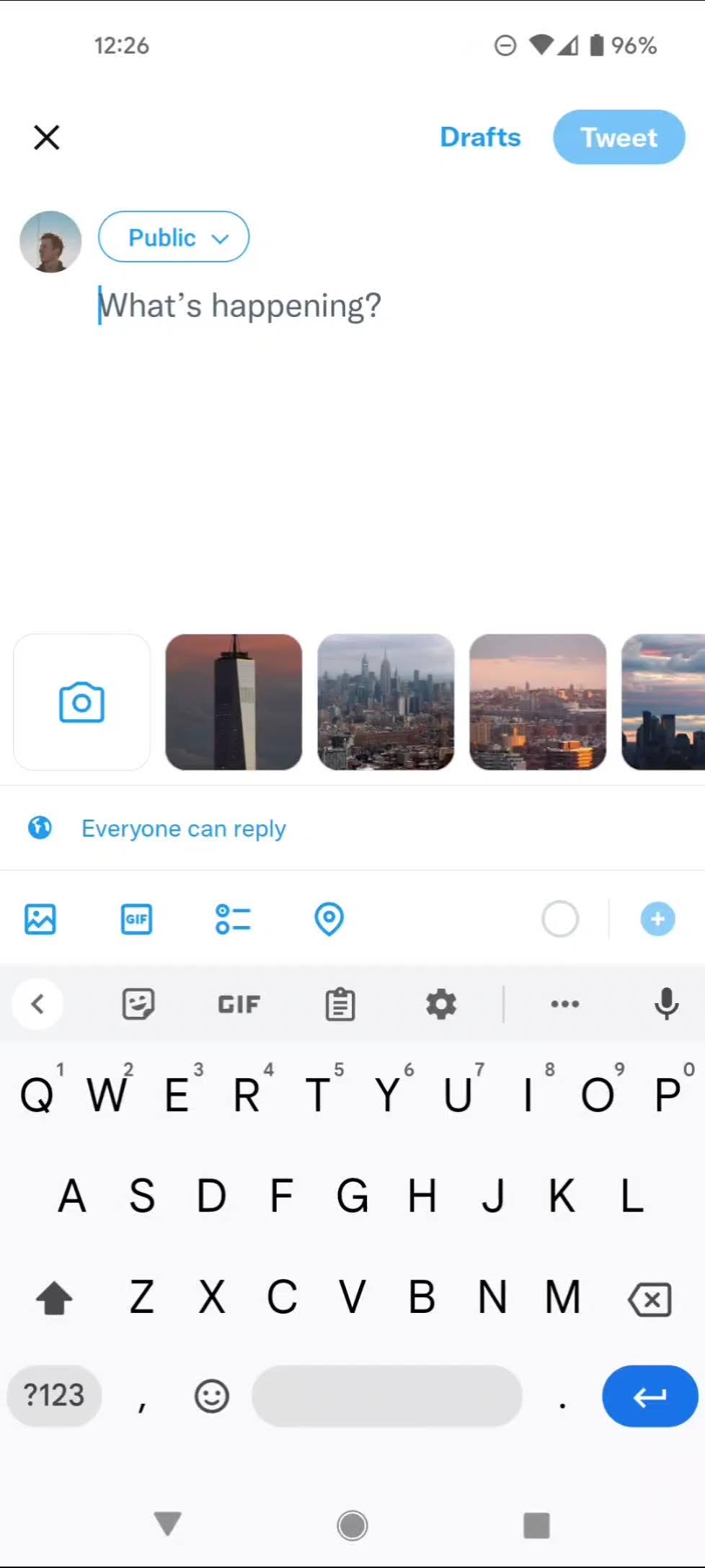
Task: Select the sunset rooftops photo
Action: tap(538, 702)
